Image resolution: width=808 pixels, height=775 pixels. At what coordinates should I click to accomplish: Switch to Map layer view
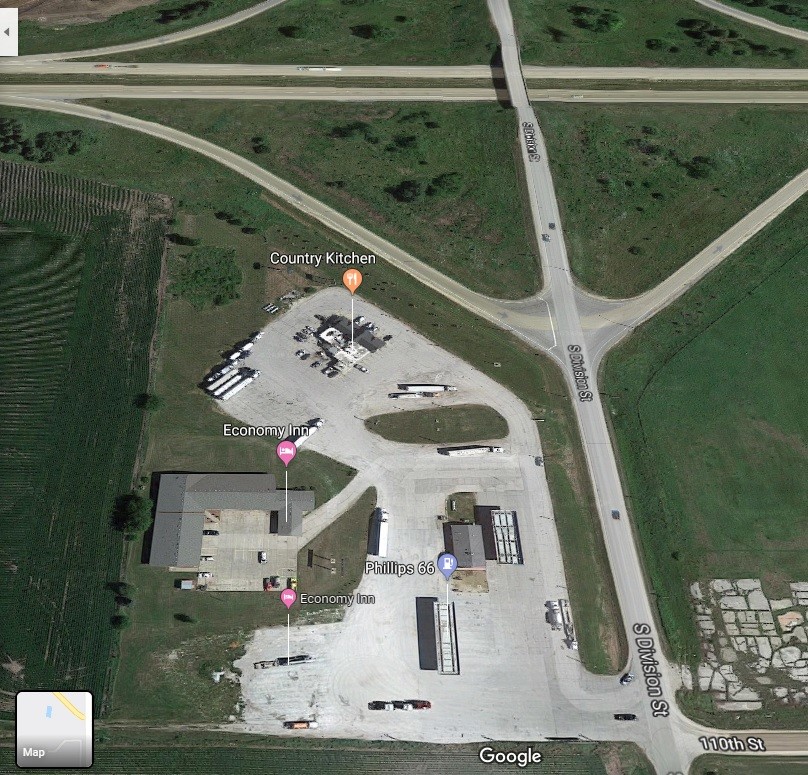[54, 729]
